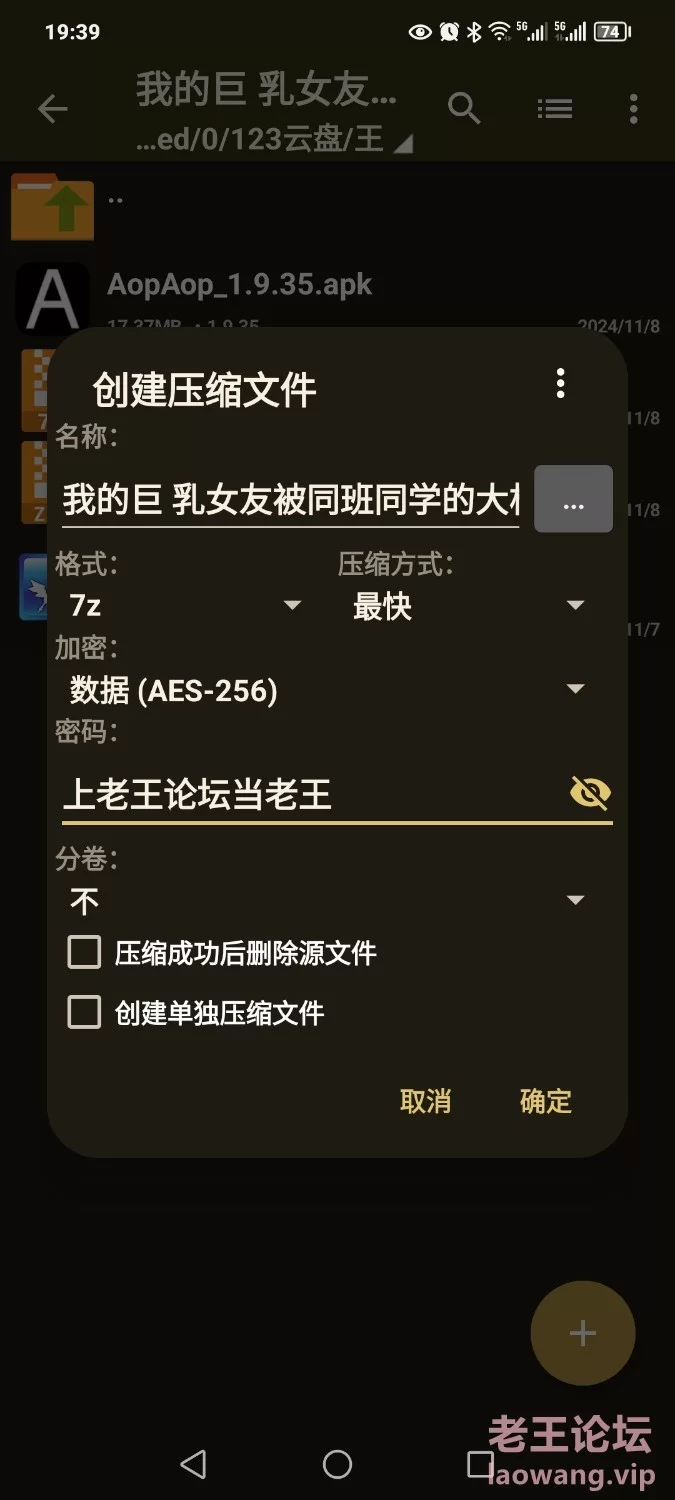Tap the archive name input field
675x1500 pixels.
click(x=290, y=500)
